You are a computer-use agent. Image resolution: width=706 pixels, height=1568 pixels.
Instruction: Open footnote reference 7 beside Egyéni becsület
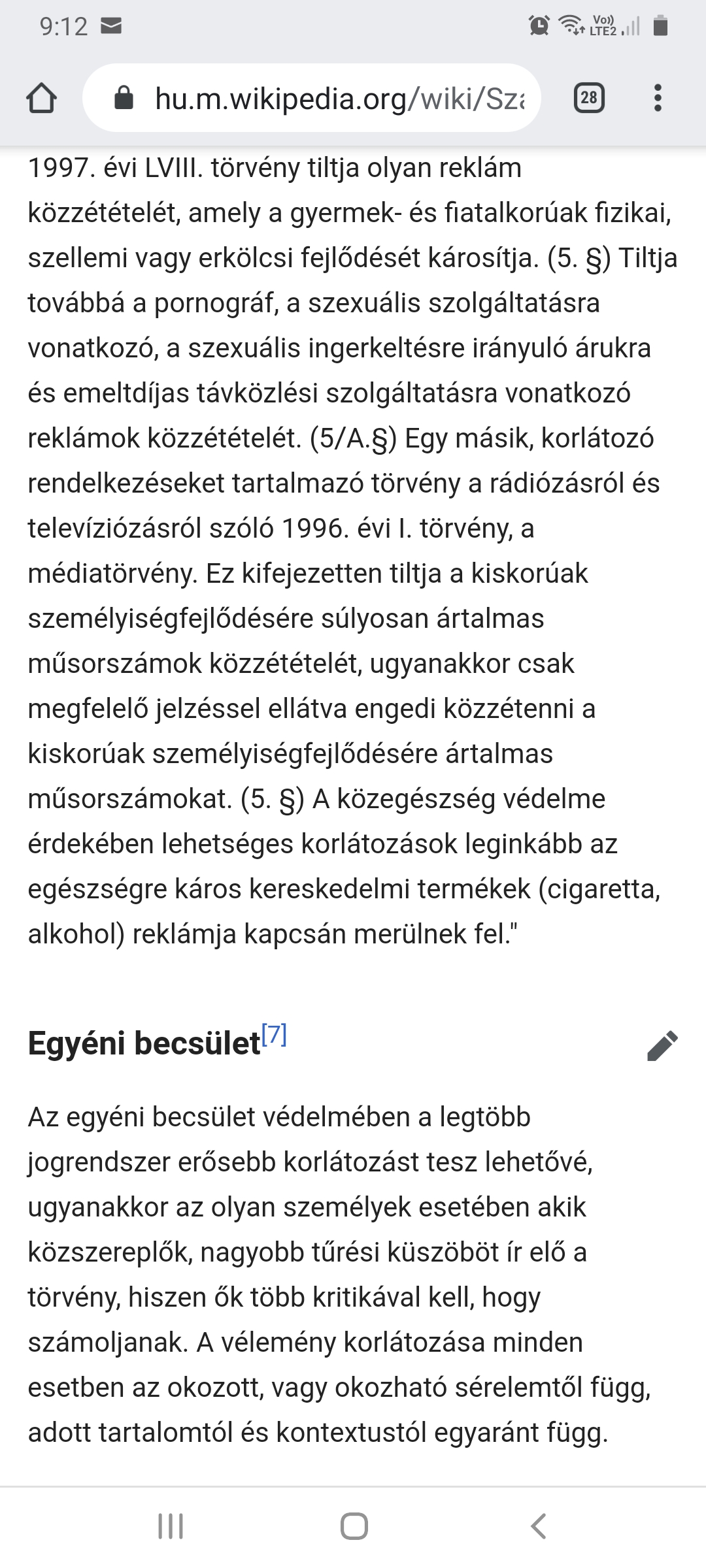pyautogui.click(x=274, y=1035)
